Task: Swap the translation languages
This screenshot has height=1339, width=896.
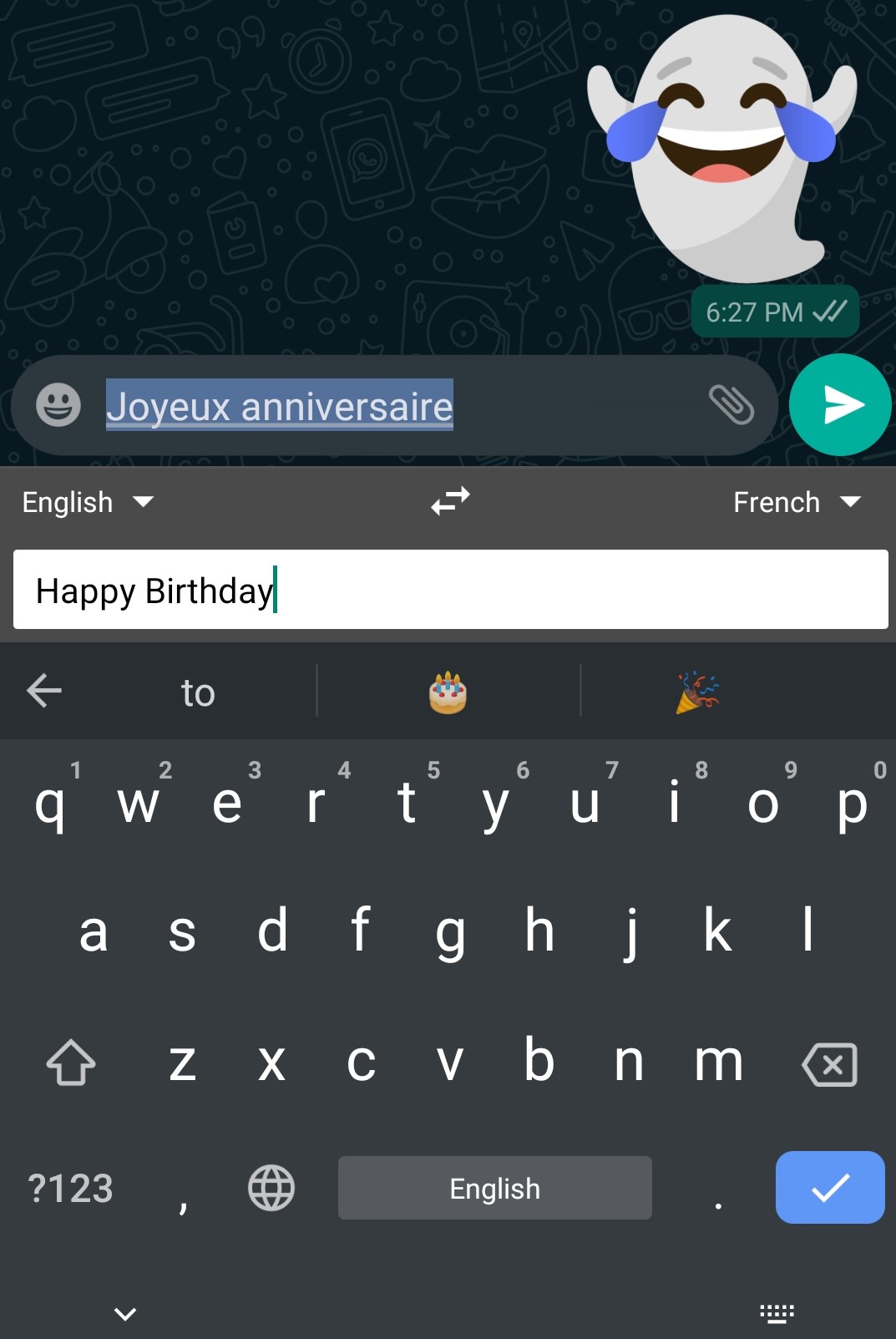Action: [x=450, y=501]
